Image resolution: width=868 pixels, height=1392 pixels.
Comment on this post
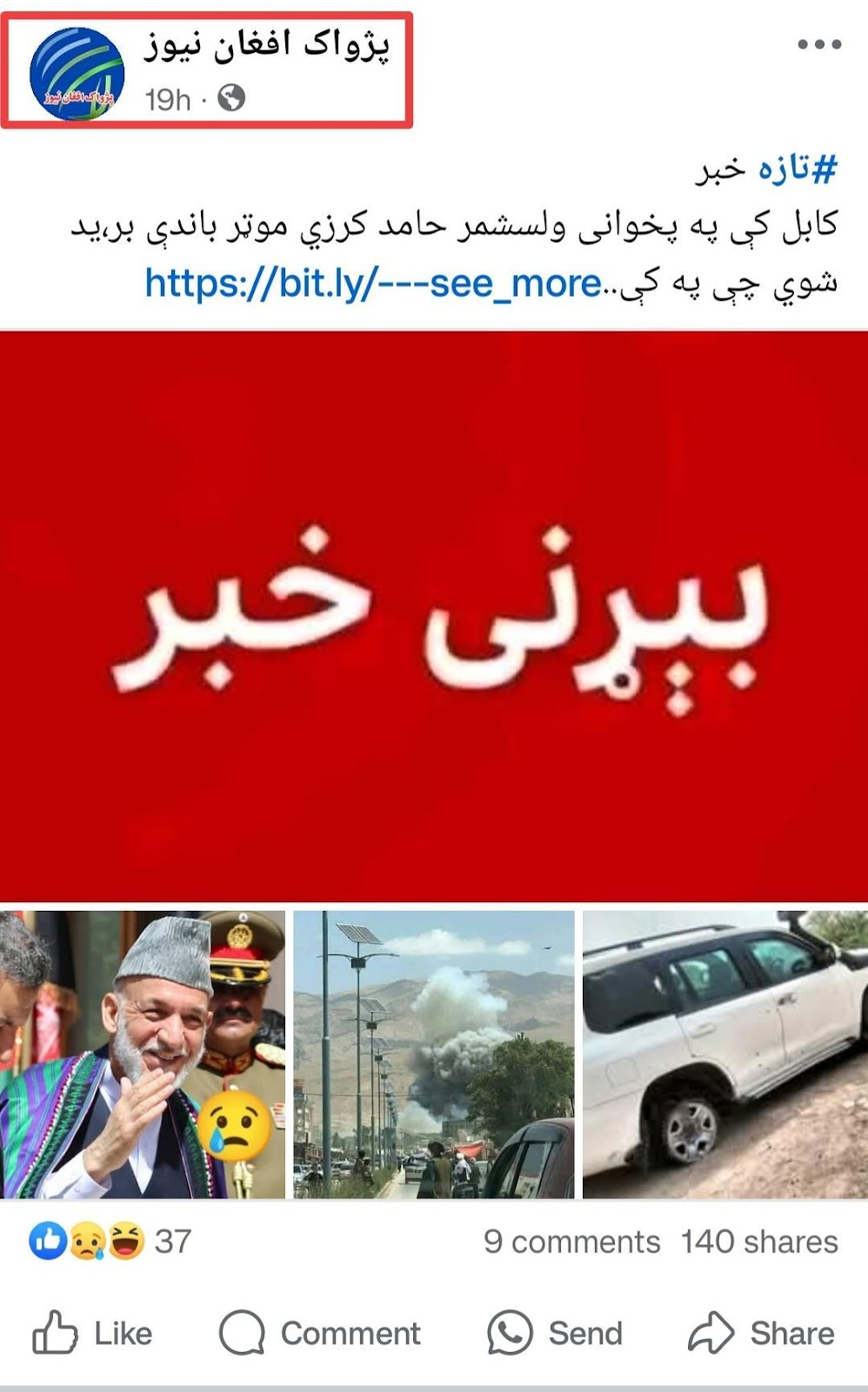click(x=320, y=1333)
